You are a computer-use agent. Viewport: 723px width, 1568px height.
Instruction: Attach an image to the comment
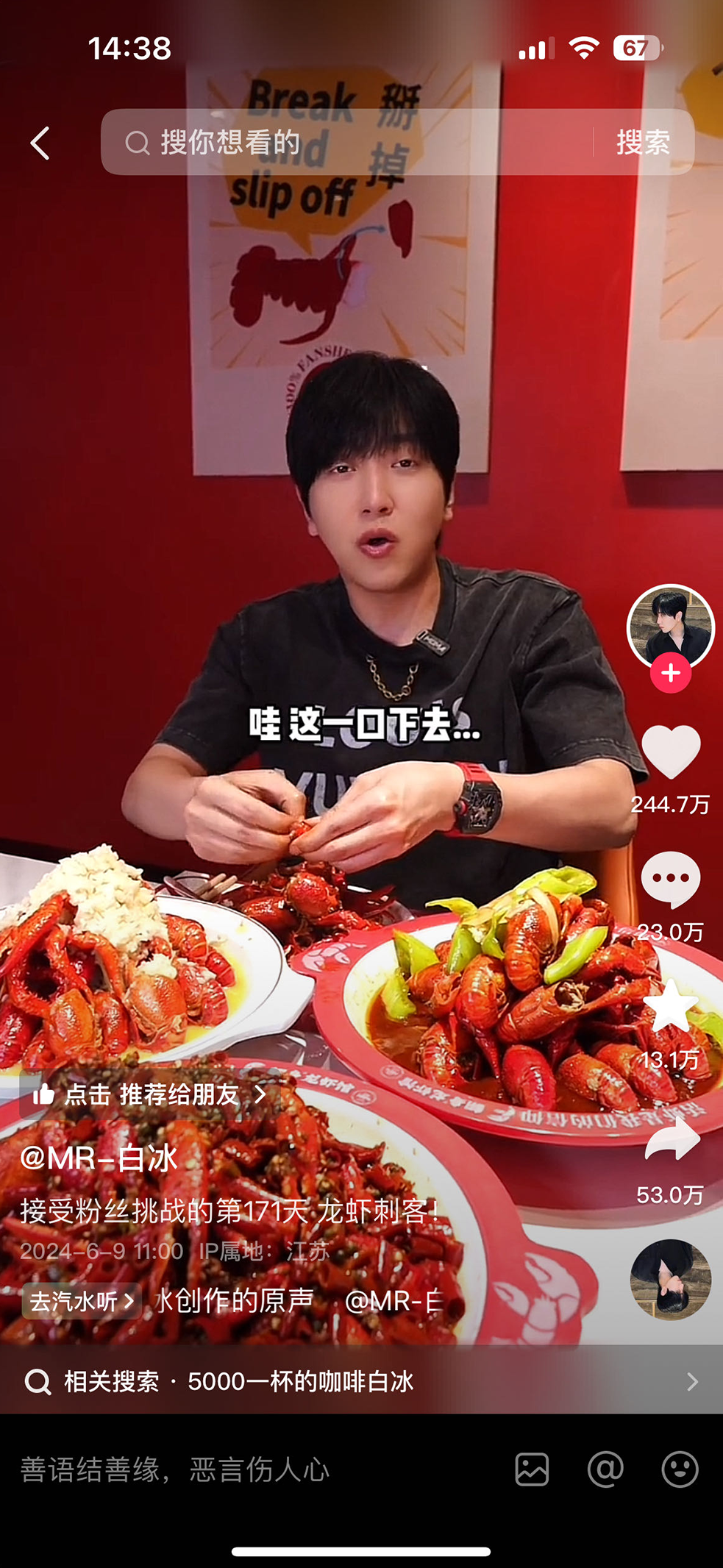pos(532,1469)
